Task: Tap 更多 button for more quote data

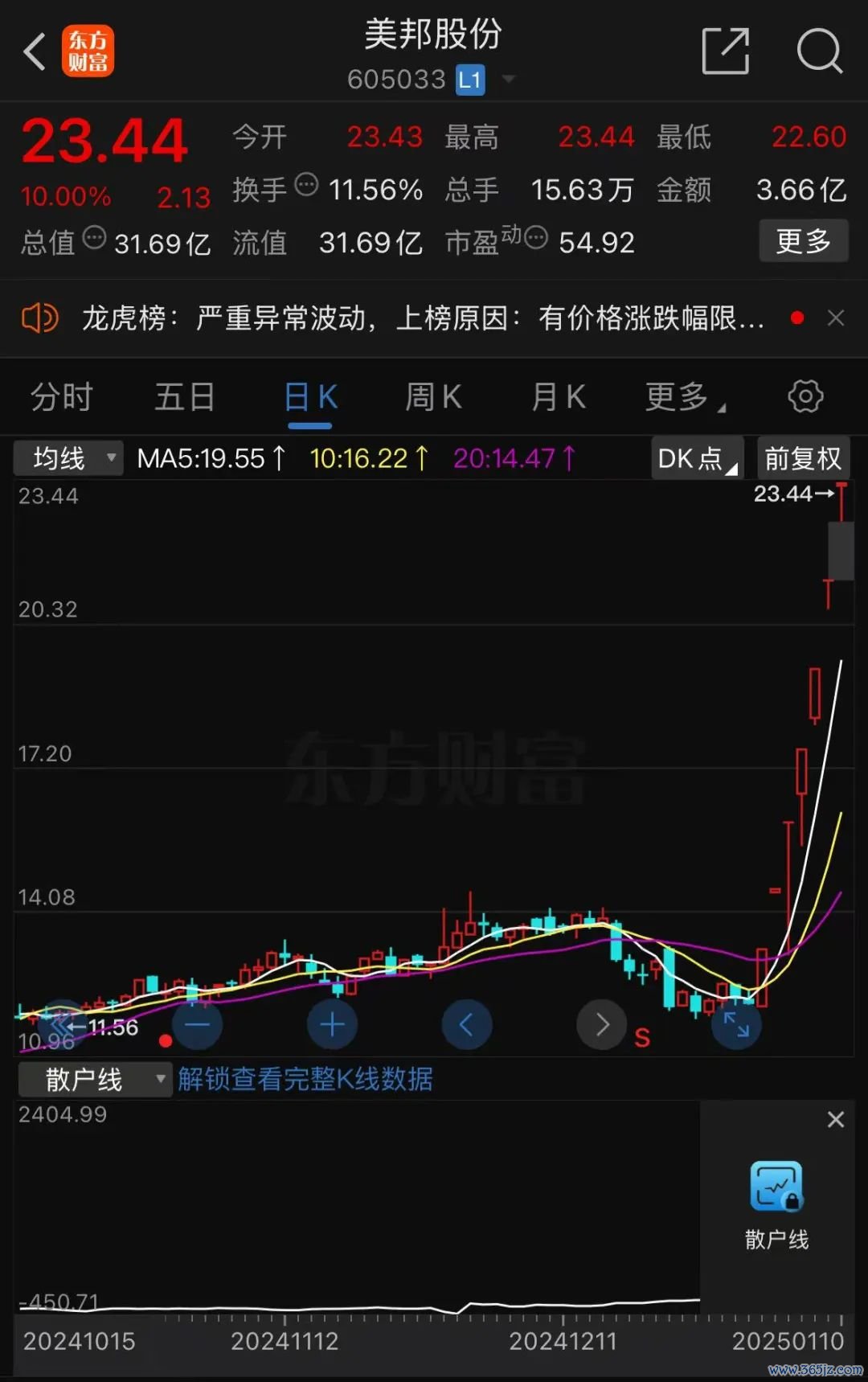Action: (x=803, y=241)
